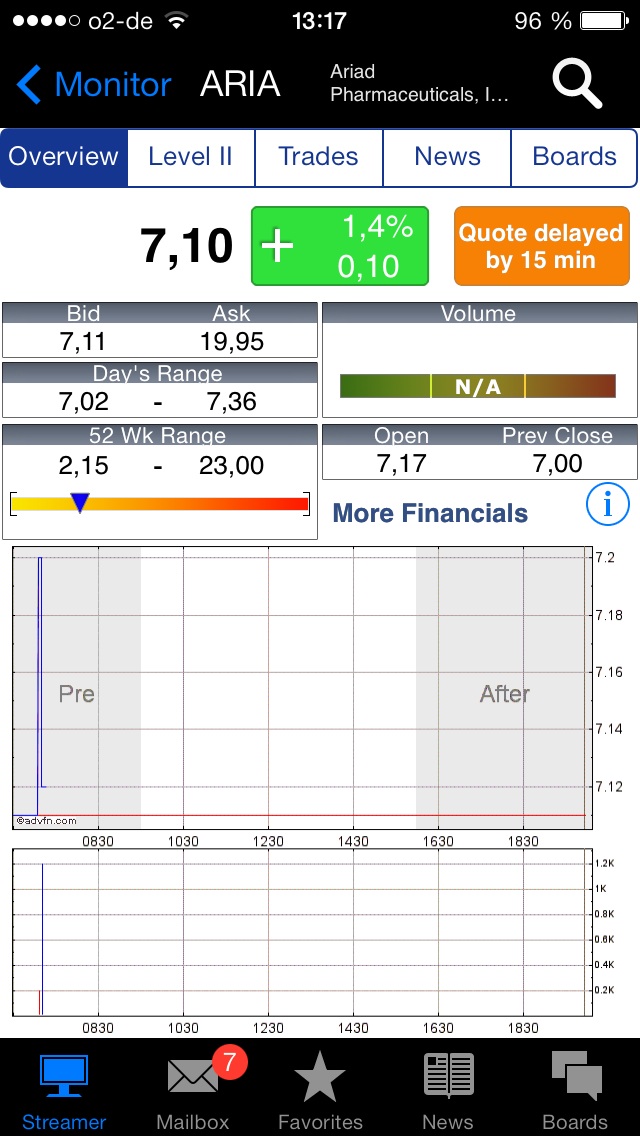Open More Financials
The height and width of the screenshot is (1136, 640).
[x=430, y=513]
